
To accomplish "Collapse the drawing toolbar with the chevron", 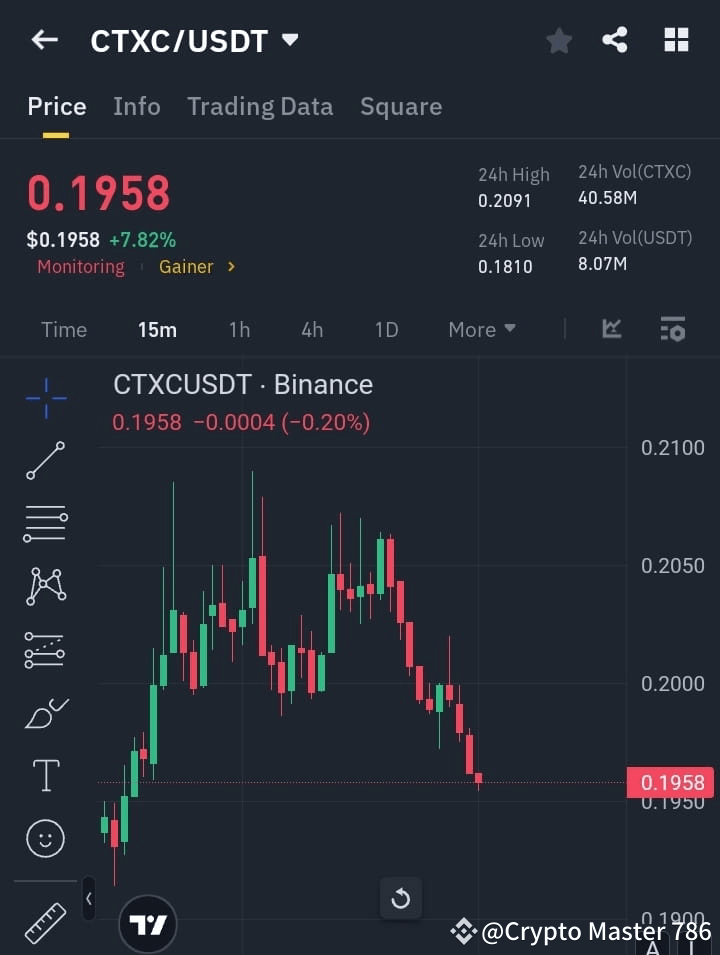I will click(88, 898).
